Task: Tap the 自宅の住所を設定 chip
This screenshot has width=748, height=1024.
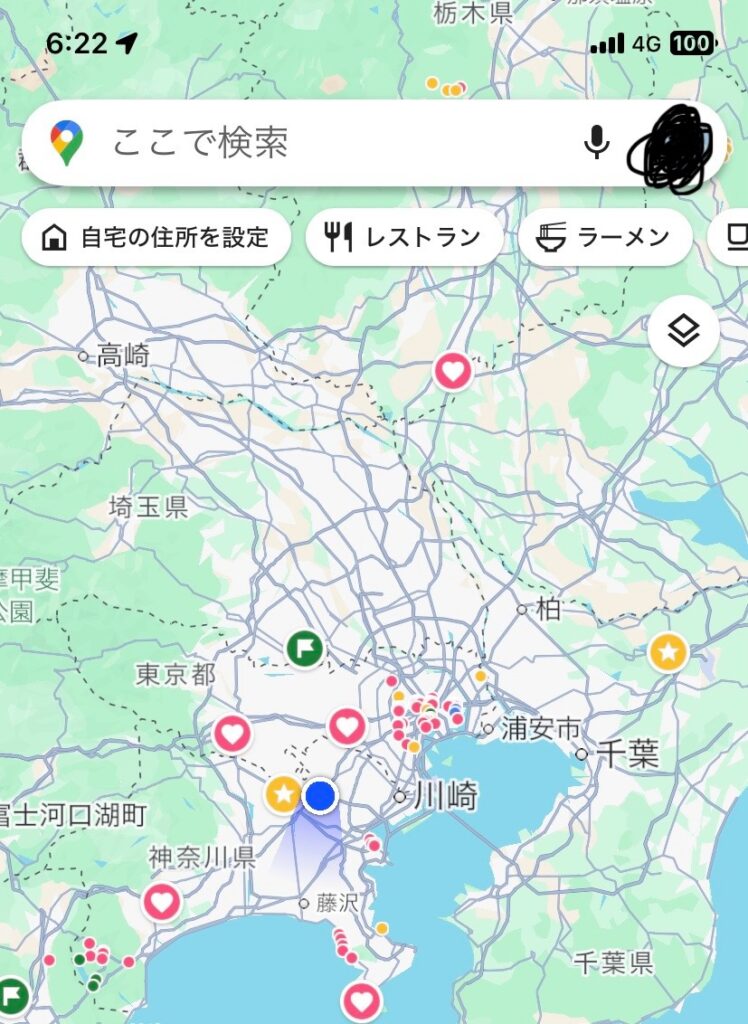Action: [x=156, y=237]
